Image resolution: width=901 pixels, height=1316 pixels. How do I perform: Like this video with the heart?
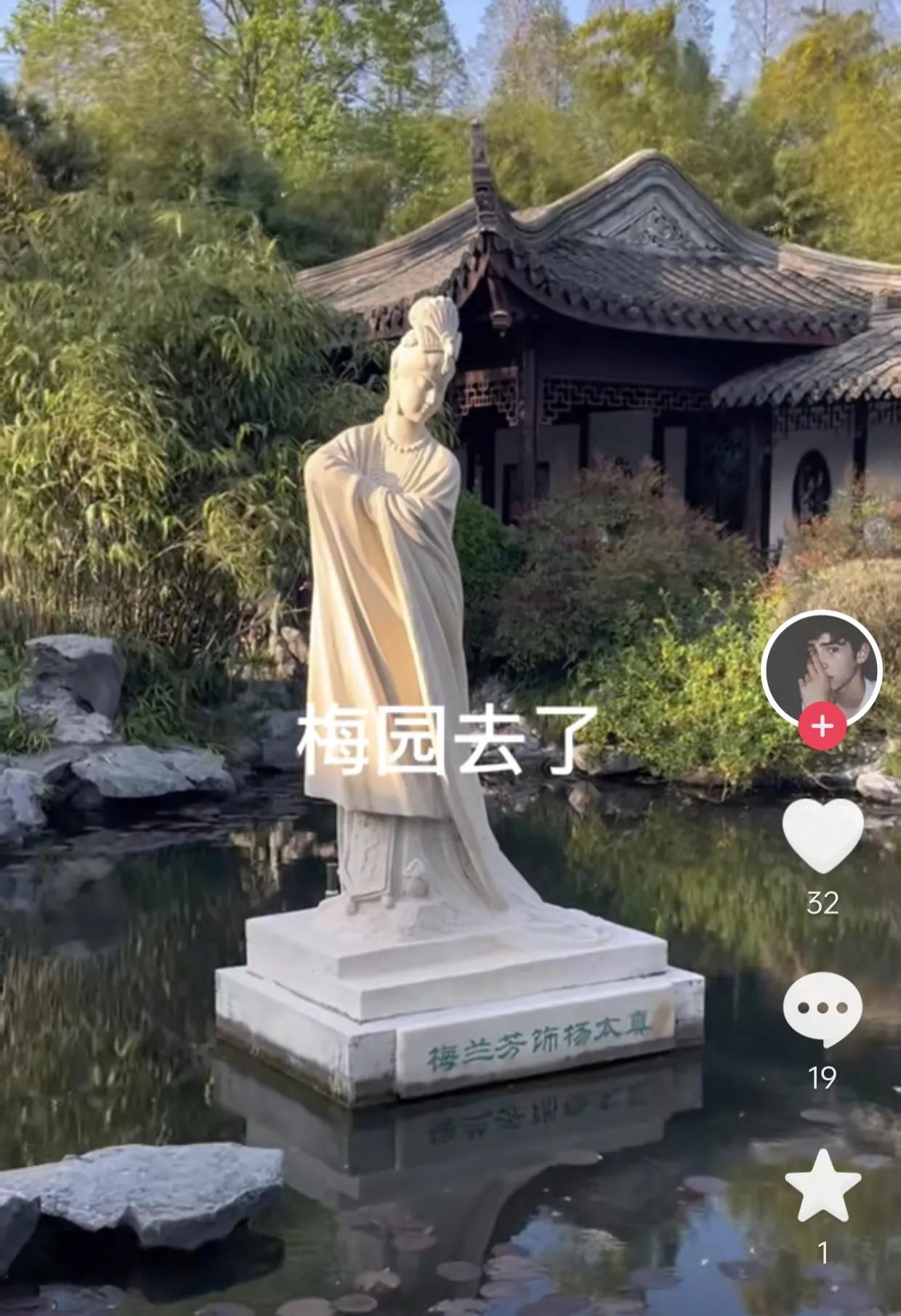[x=823, y=834]
